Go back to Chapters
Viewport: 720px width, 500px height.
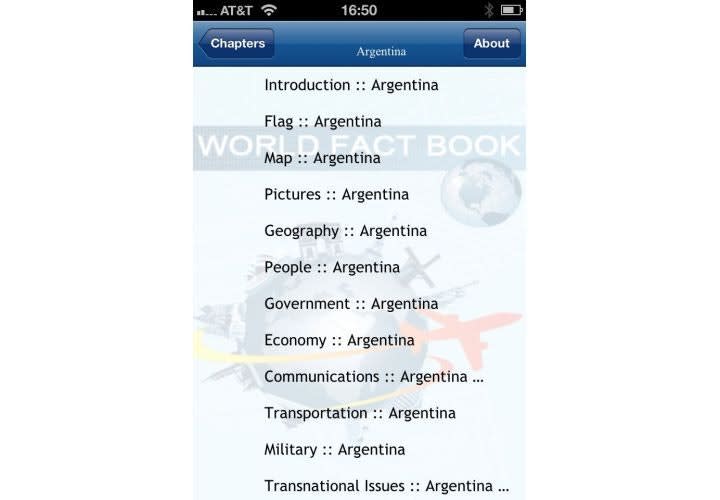click(x=237, y=44)
